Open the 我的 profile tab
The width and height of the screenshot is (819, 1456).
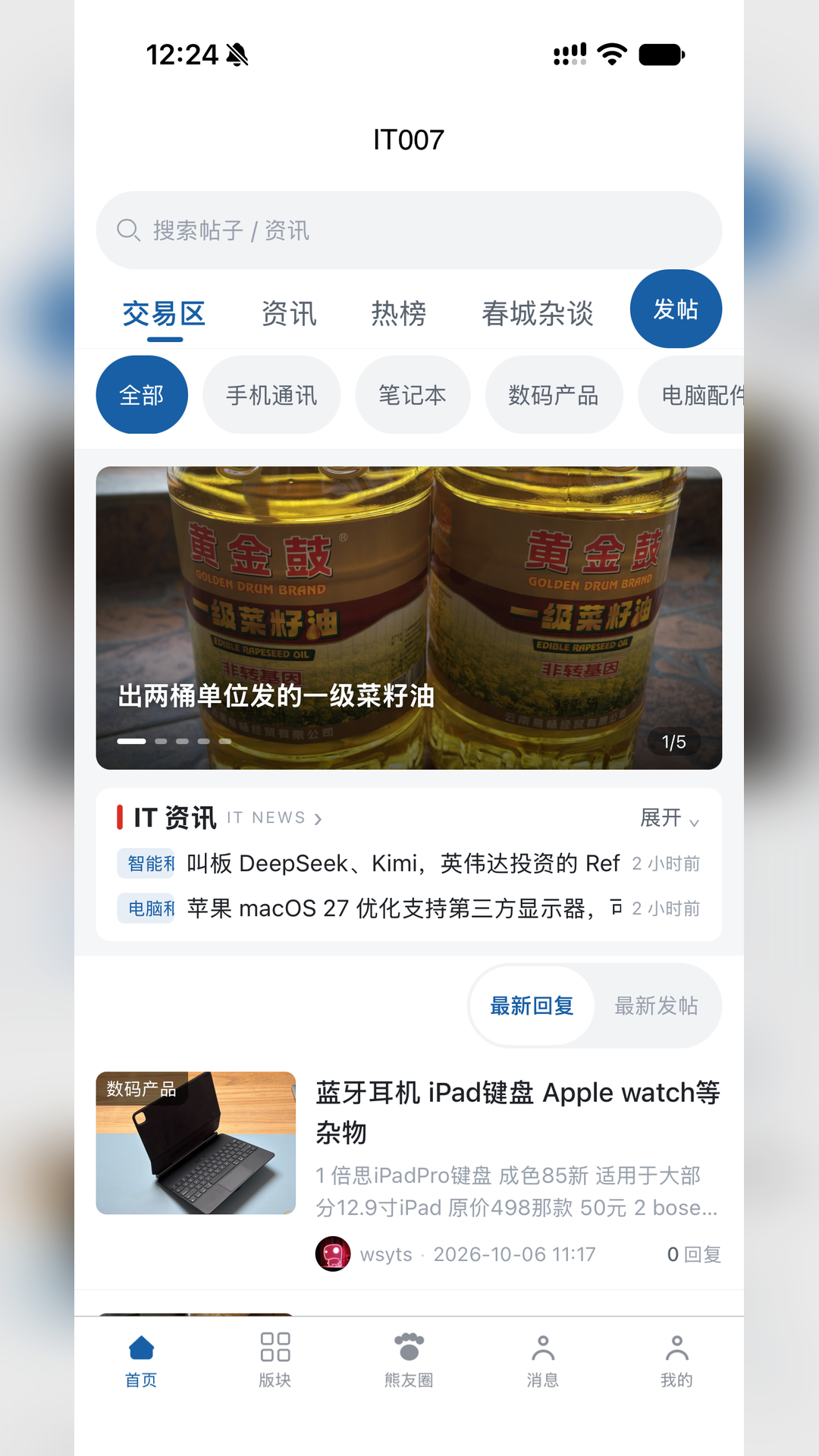pyautogui.click(x=676, y=1360)
